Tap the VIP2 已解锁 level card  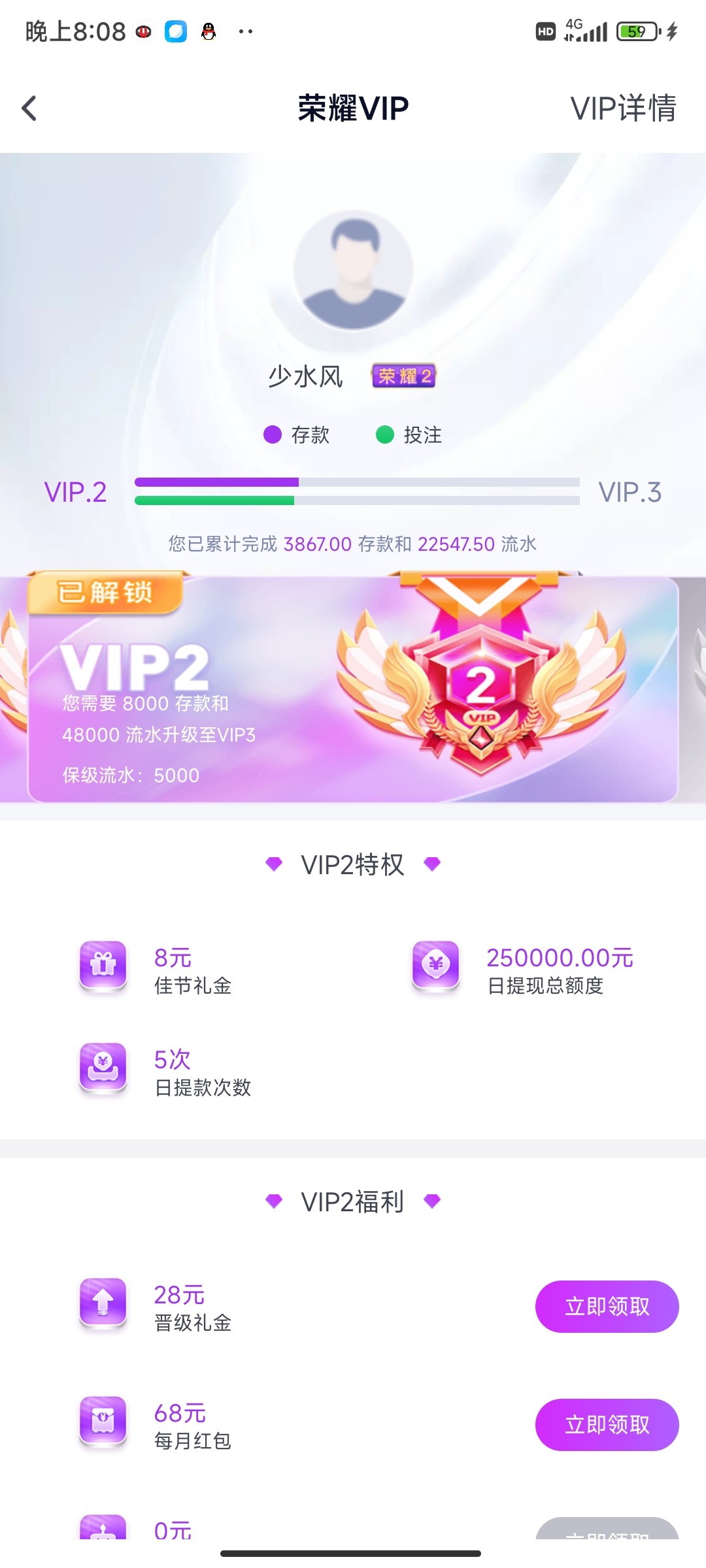click(x=353, y=689)
